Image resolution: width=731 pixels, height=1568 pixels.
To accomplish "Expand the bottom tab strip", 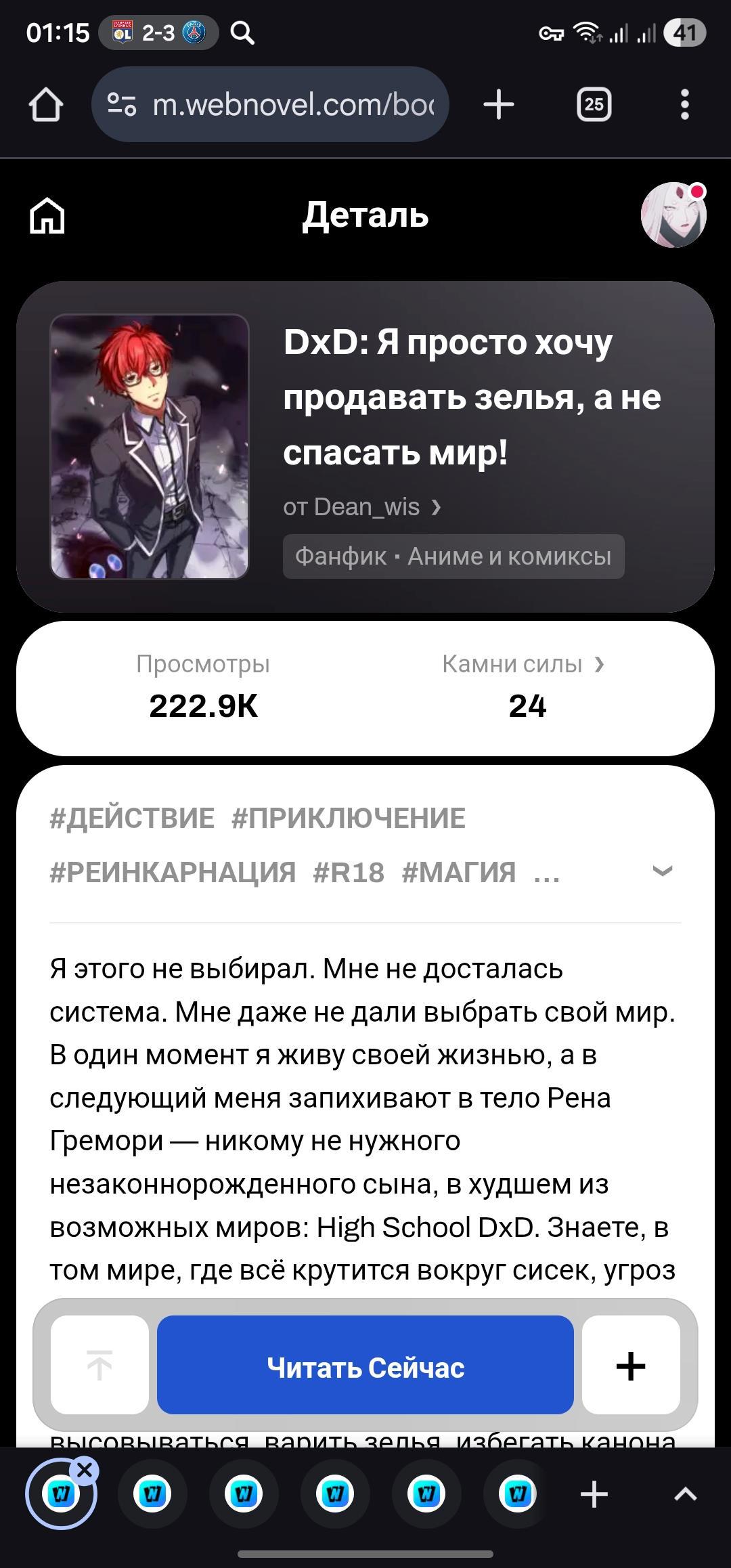I will click(x=685, y=1494).
